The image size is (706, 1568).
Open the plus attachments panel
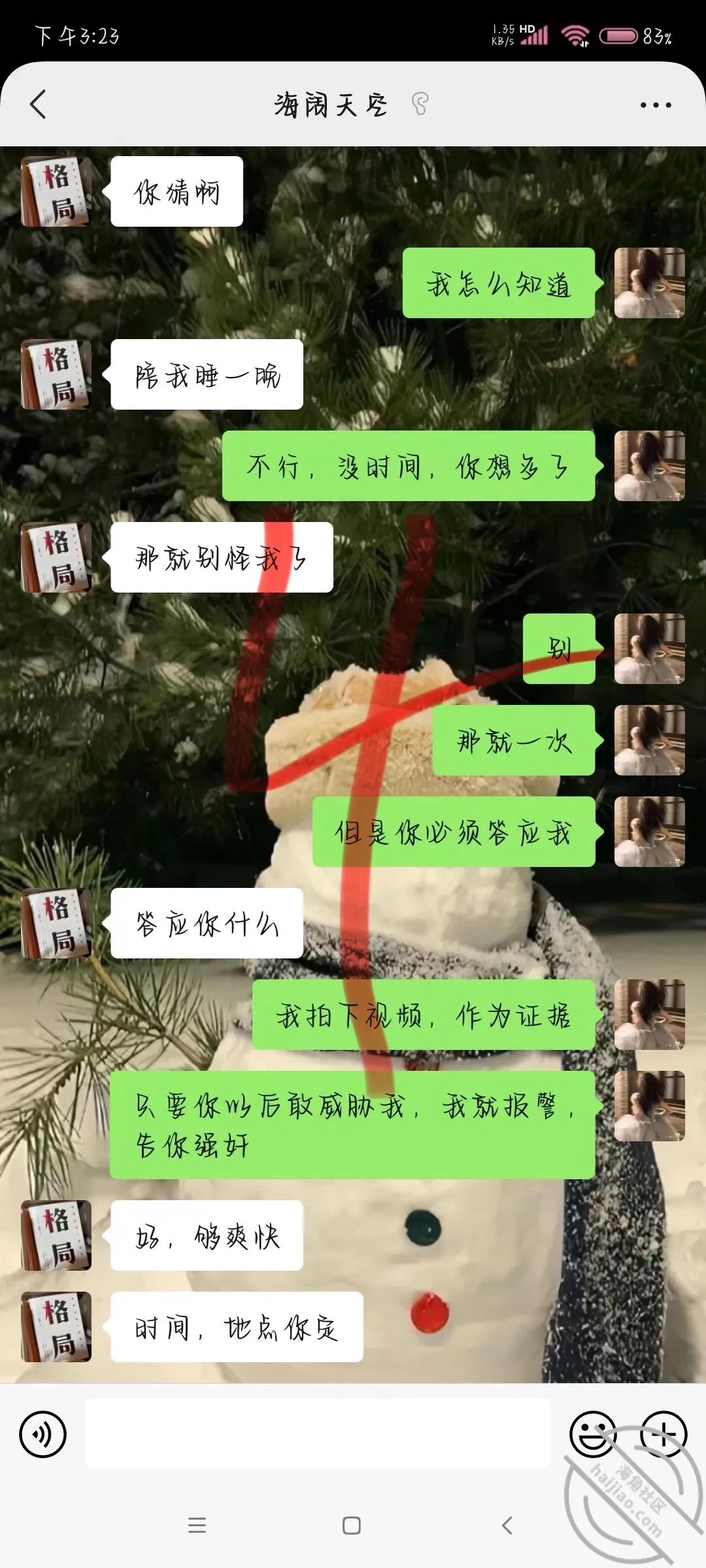[x=664, y=1435]
